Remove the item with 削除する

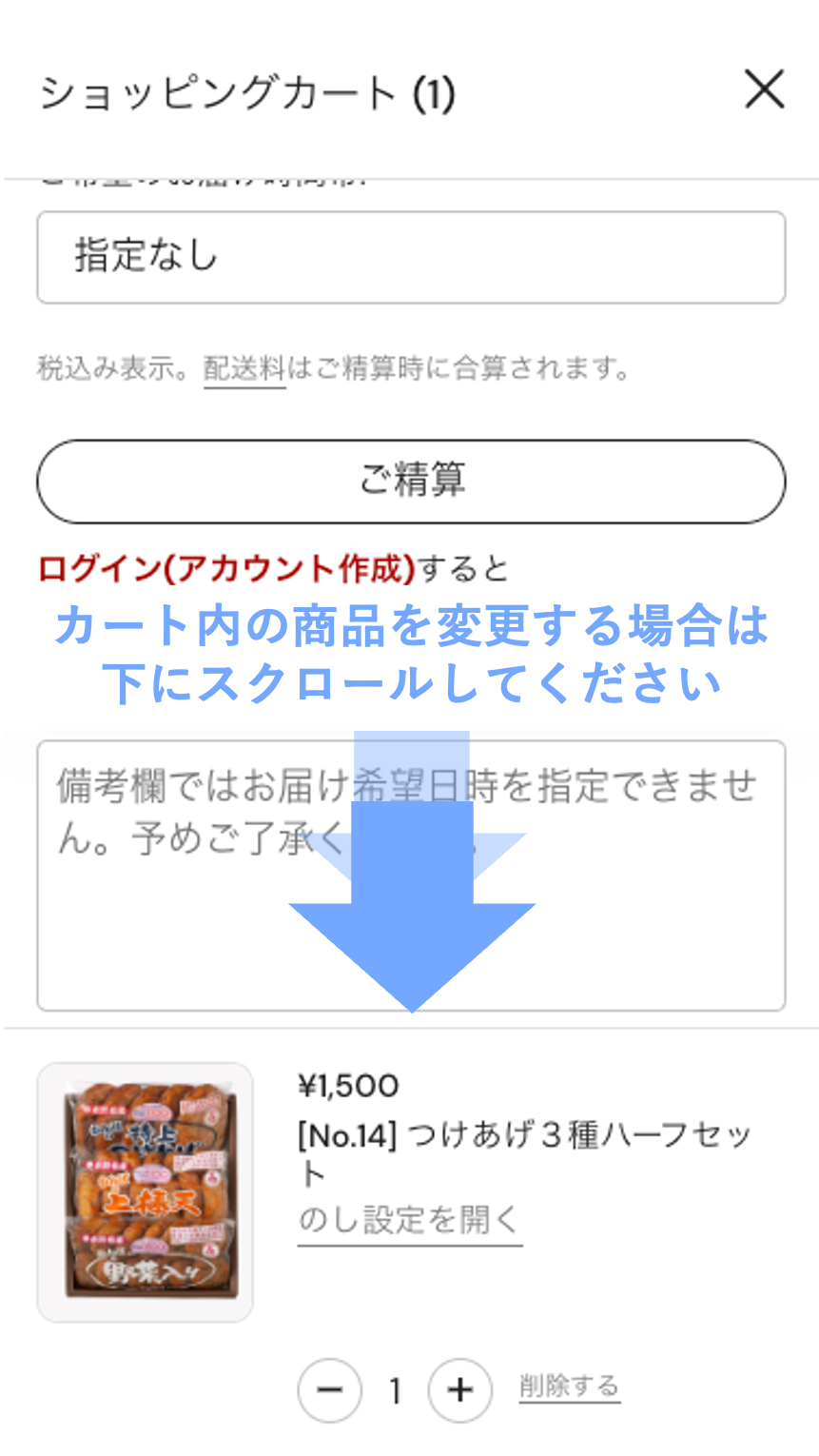(569, 1387)
